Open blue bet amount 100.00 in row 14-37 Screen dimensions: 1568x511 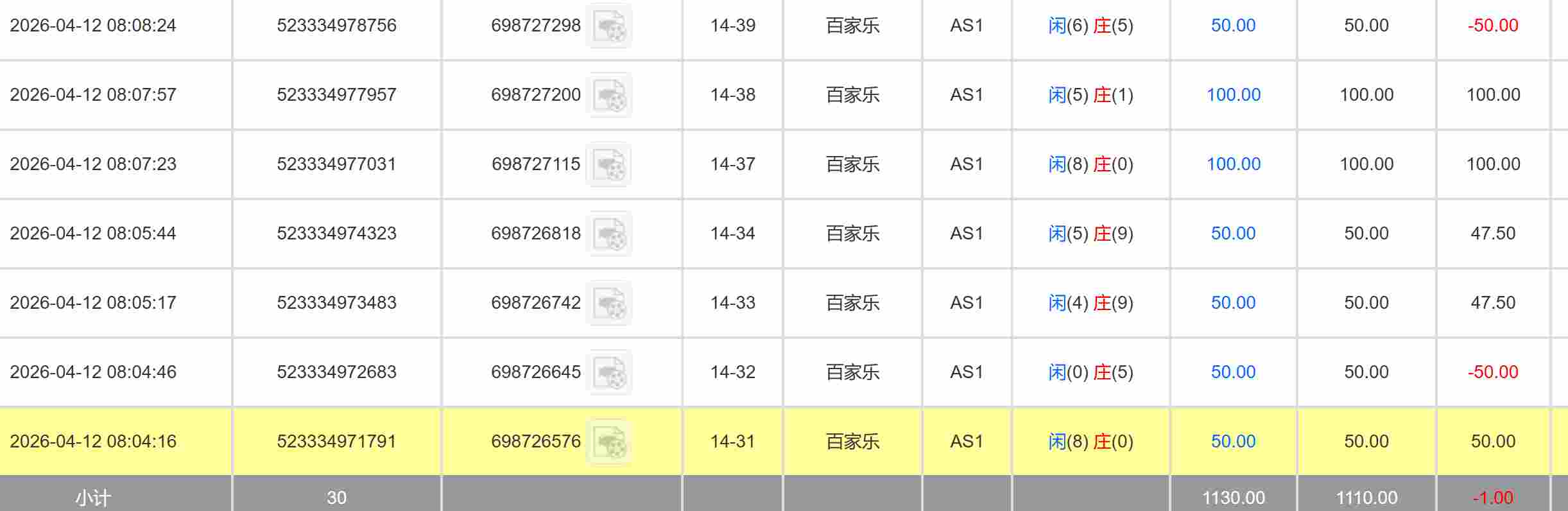(x=1233, y=164)
